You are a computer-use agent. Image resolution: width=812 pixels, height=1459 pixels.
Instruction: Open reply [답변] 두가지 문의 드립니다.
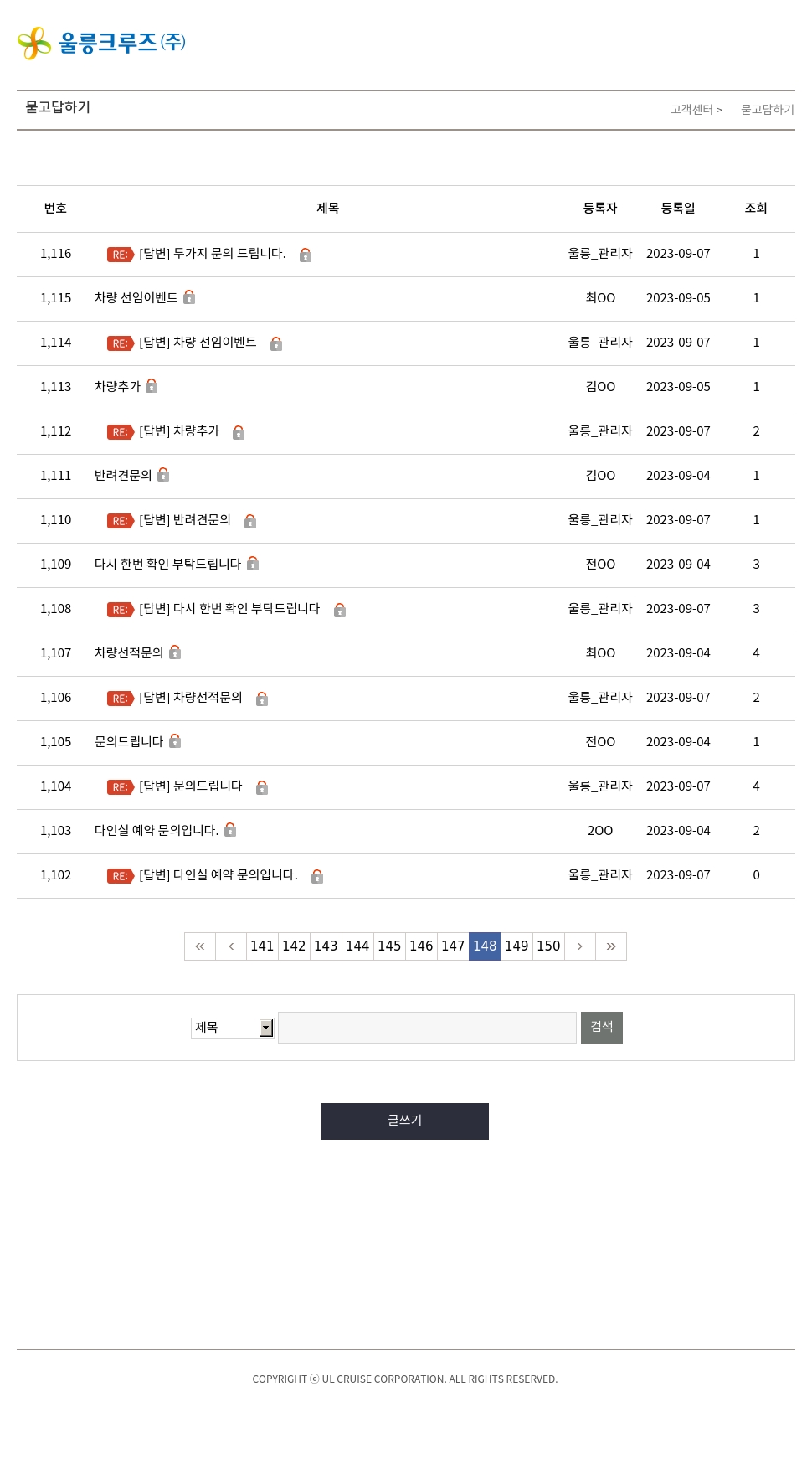point(213,254)
